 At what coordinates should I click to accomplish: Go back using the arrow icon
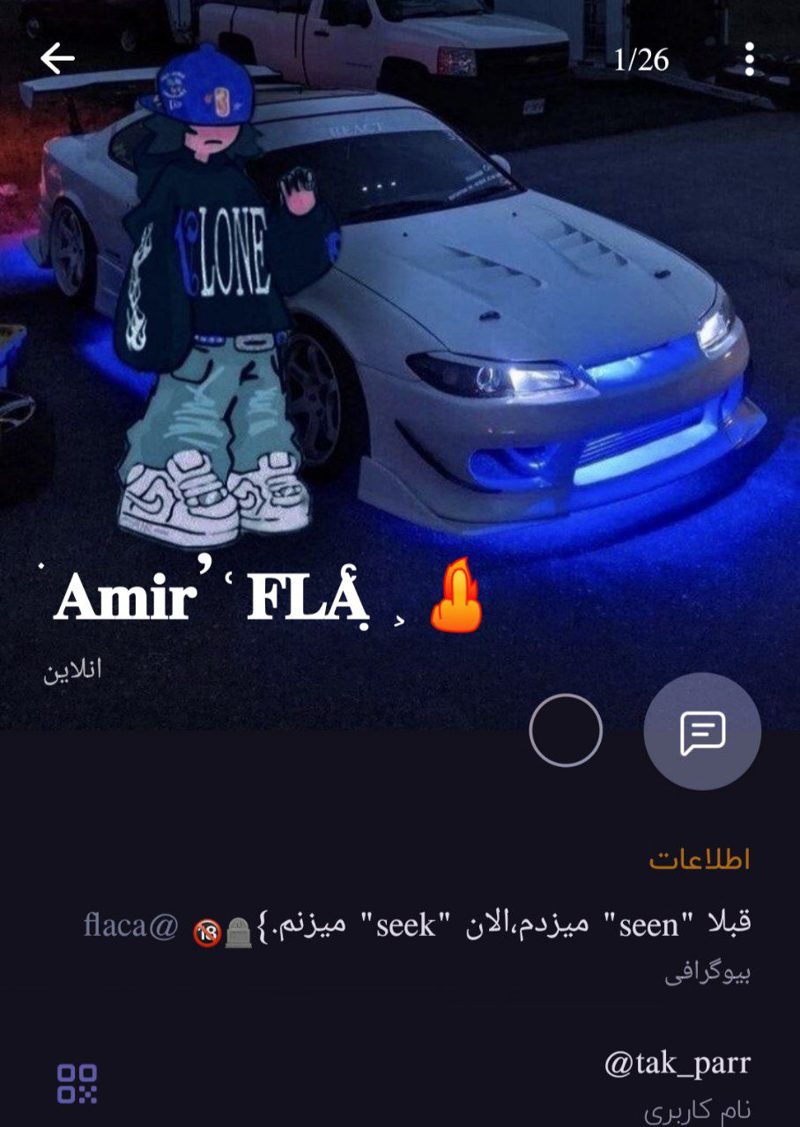tap(58, 59)
